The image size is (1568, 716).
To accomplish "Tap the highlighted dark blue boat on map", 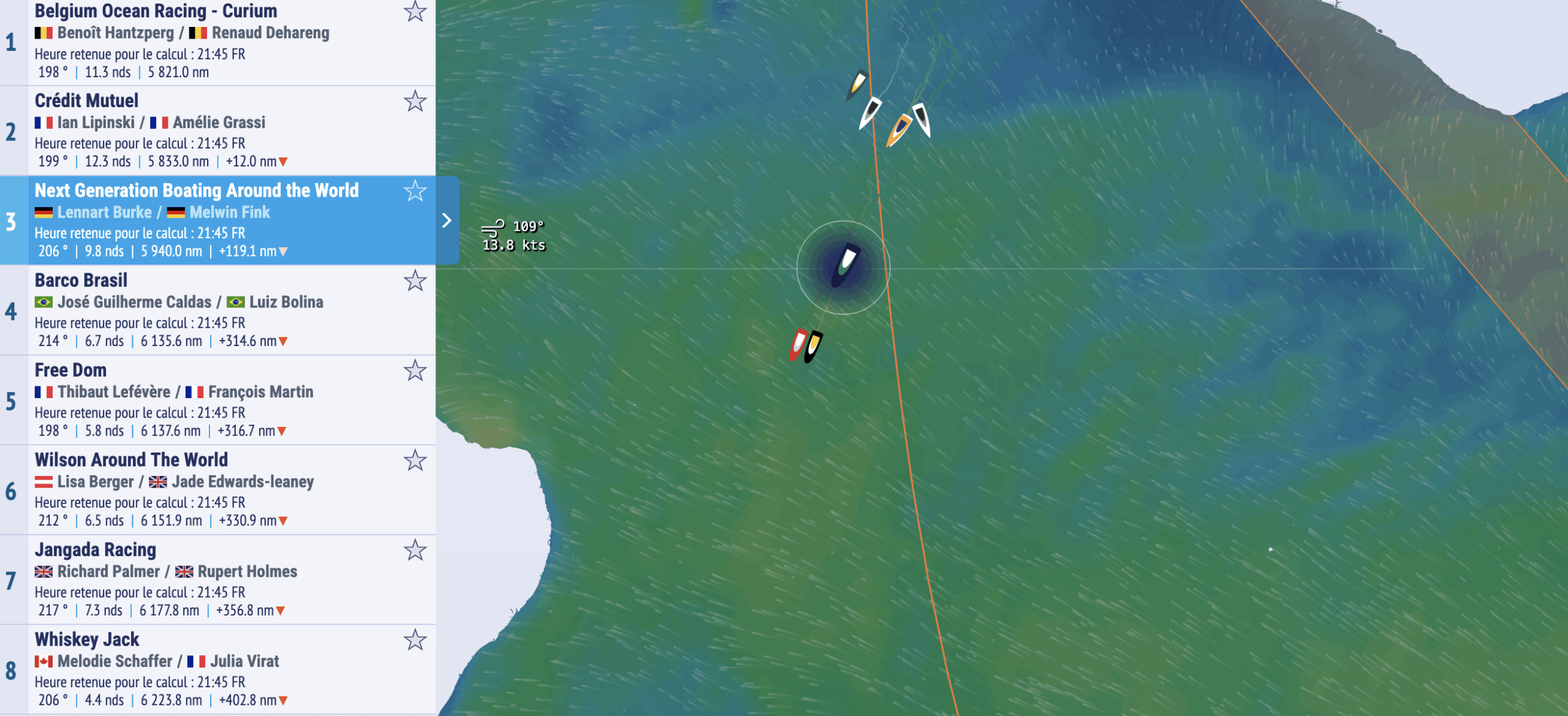I will point(845,266).
